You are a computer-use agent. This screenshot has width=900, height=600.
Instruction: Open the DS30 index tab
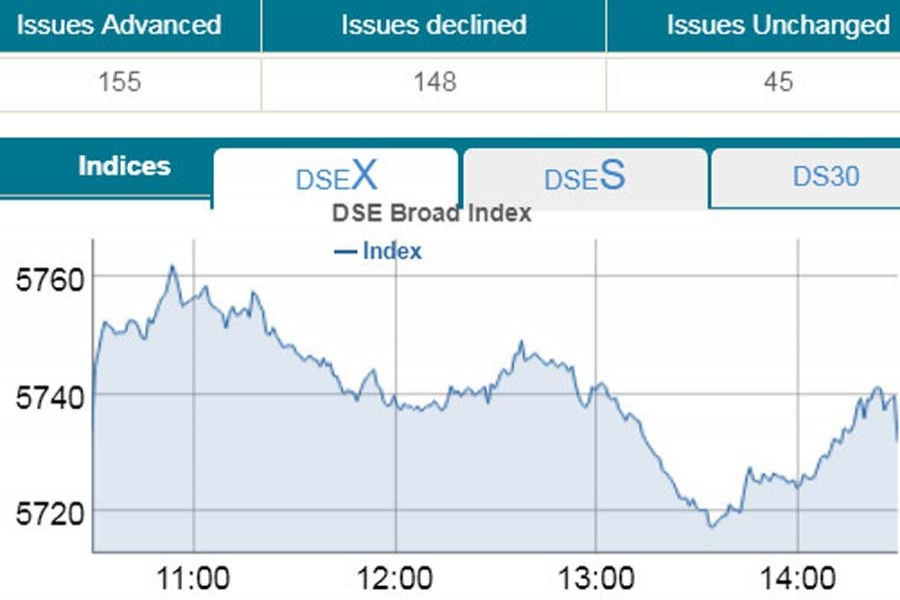click(825, 177)
